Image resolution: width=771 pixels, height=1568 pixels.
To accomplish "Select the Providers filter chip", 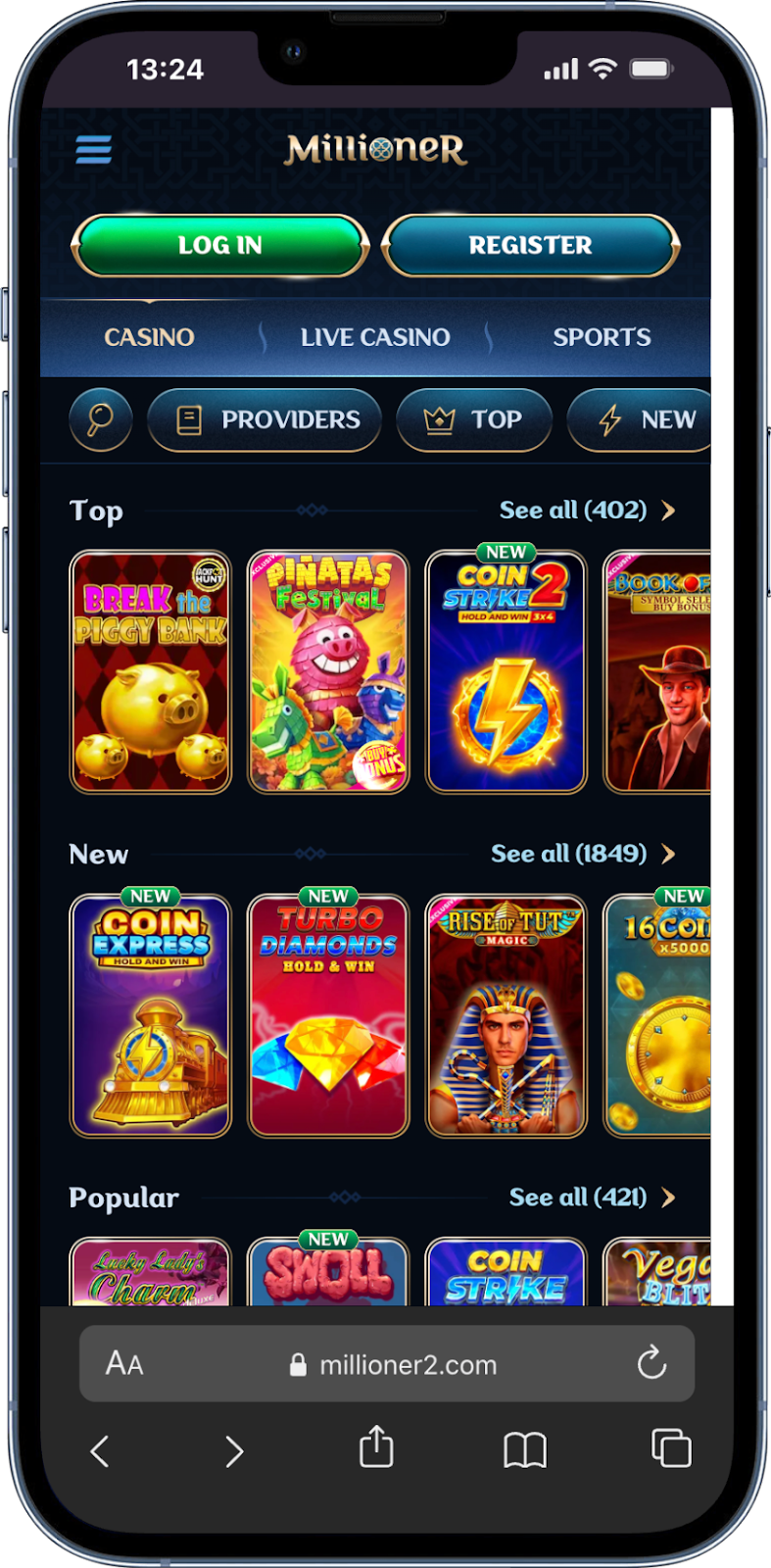I will point(265,420).
